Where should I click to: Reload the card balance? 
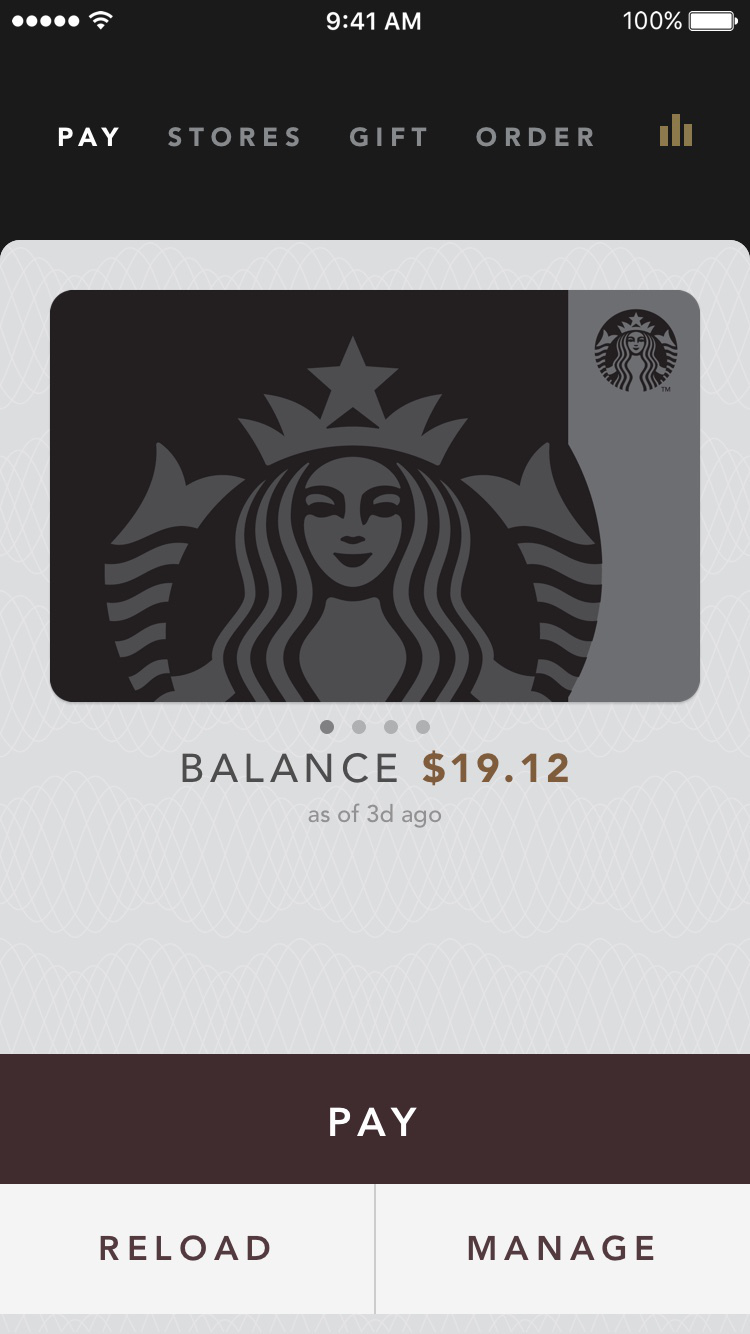[x=187, y=1248]
